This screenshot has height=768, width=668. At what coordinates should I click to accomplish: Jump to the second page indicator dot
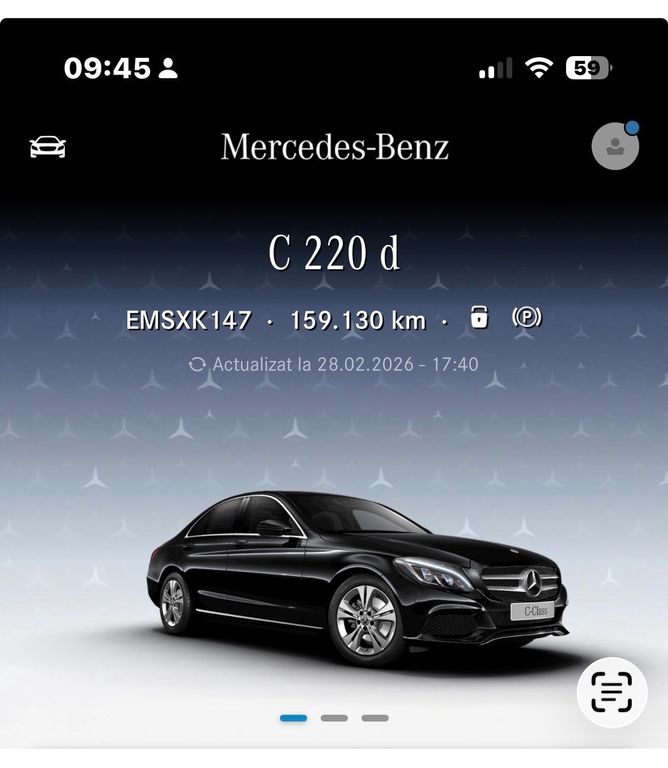click(x=334, y=718)
